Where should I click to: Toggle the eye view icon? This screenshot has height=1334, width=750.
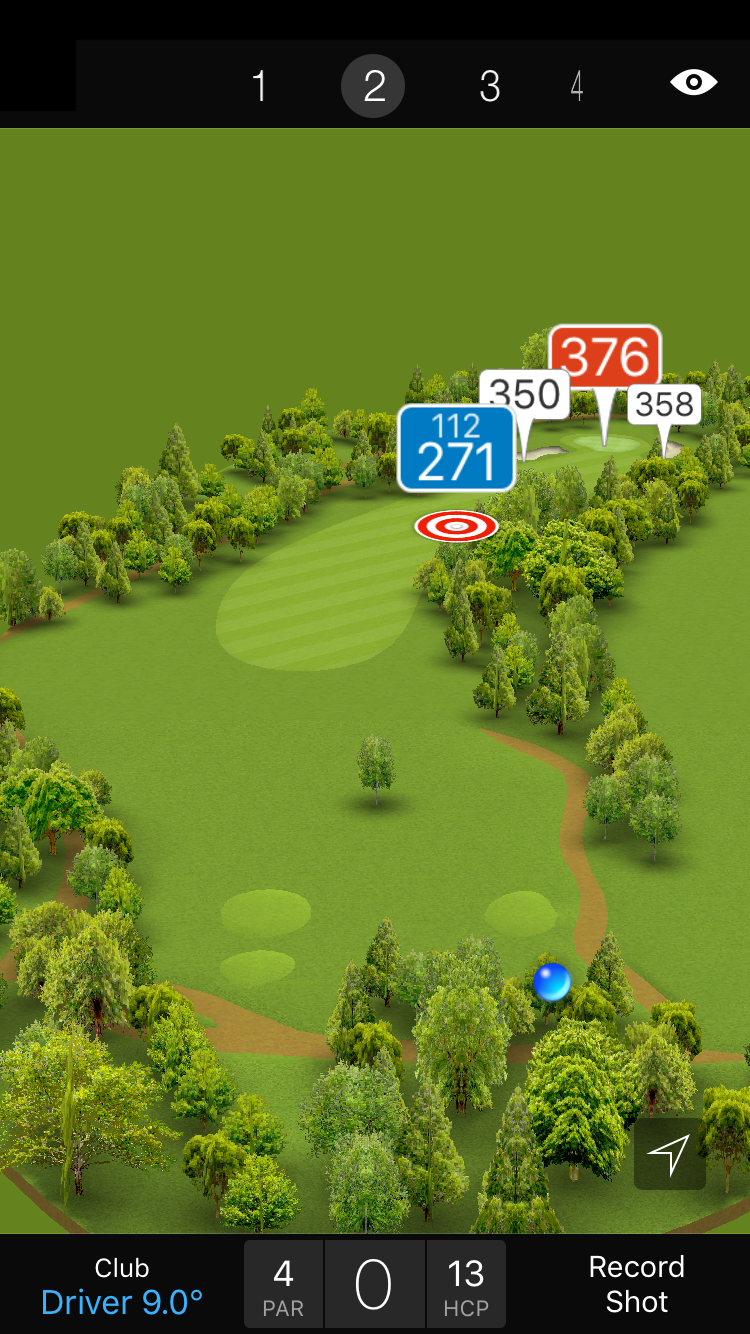point(694,82)
